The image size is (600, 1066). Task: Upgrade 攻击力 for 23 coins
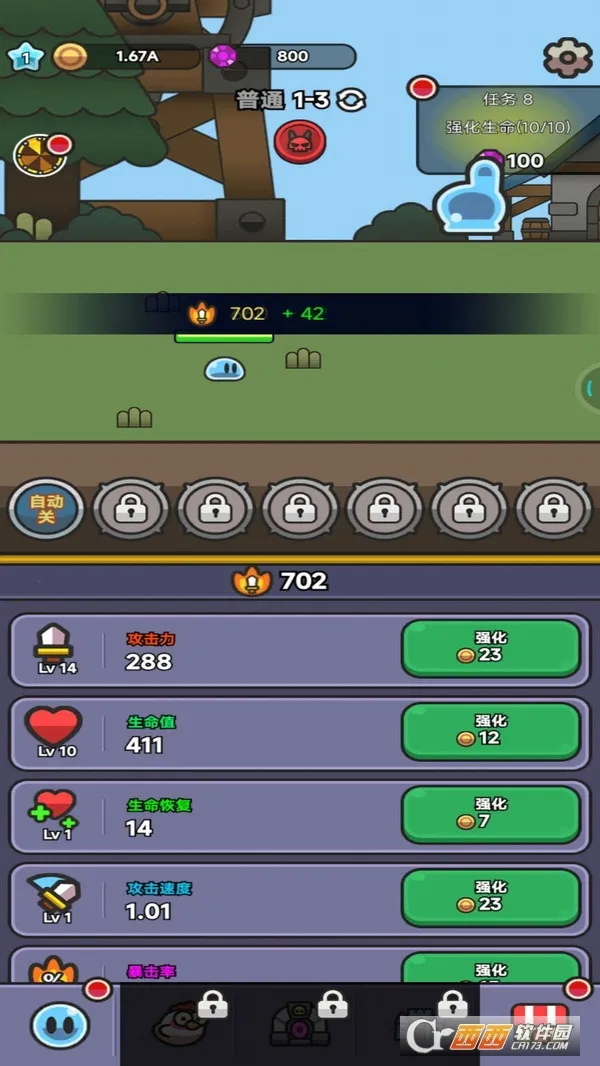490,648
